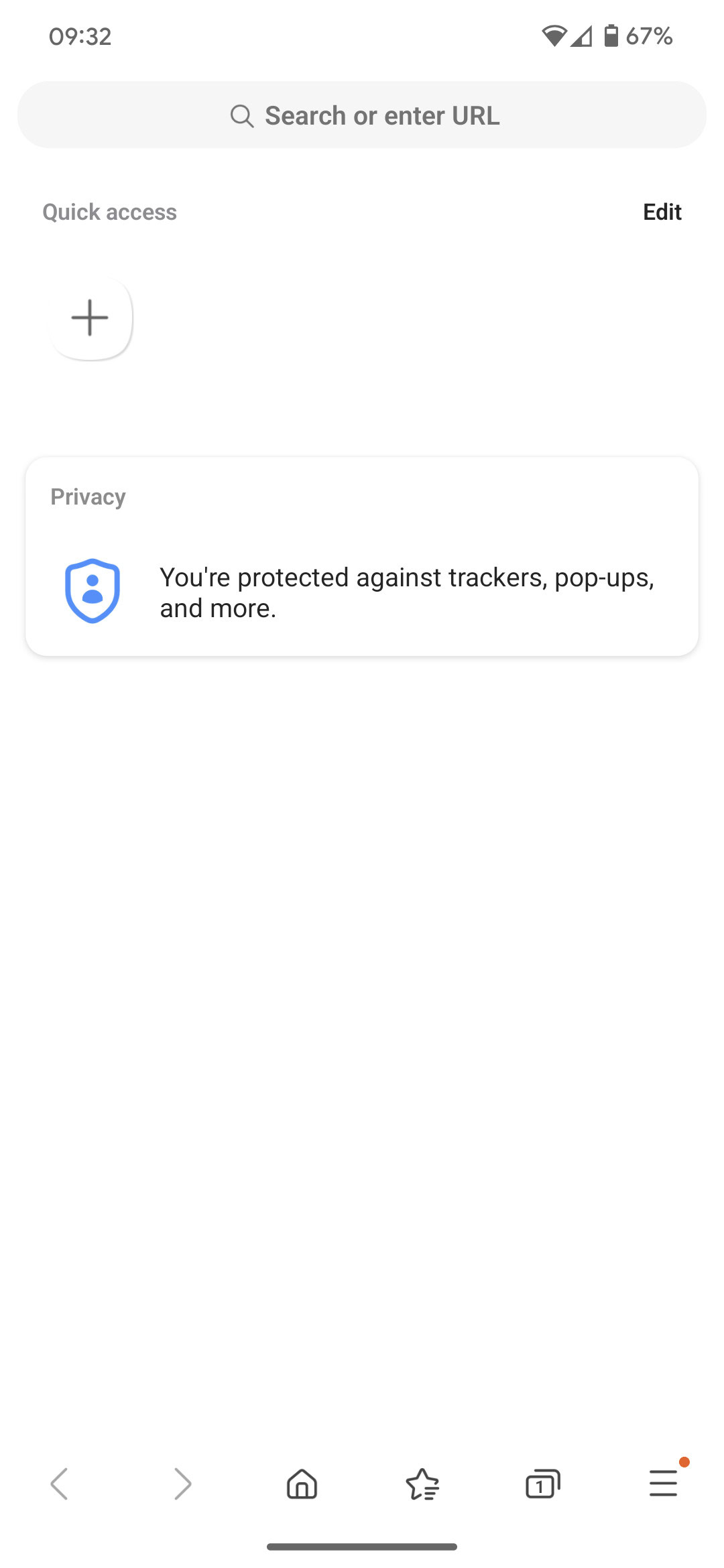
Task: Return to the browser home page
Action: pyautogui.click(x=302, y=1484)
